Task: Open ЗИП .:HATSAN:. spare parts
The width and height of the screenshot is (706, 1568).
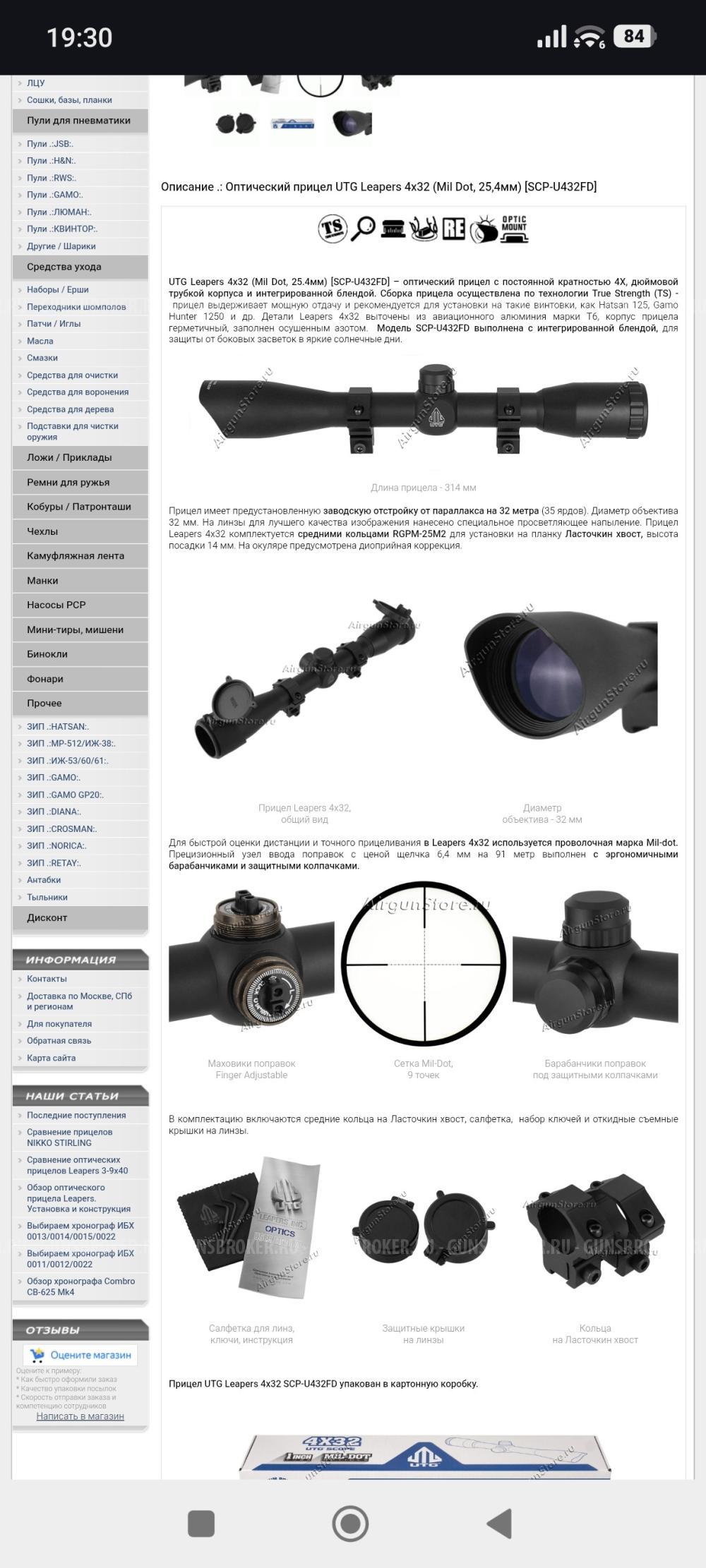Action: click(x=58, y=727)
